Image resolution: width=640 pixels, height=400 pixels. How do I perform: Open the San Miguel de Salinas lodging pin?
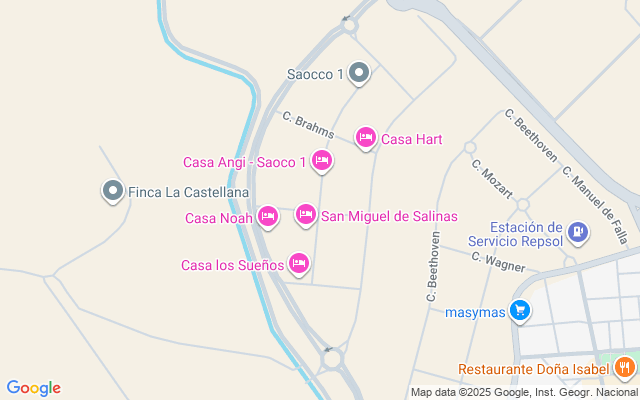305,215
